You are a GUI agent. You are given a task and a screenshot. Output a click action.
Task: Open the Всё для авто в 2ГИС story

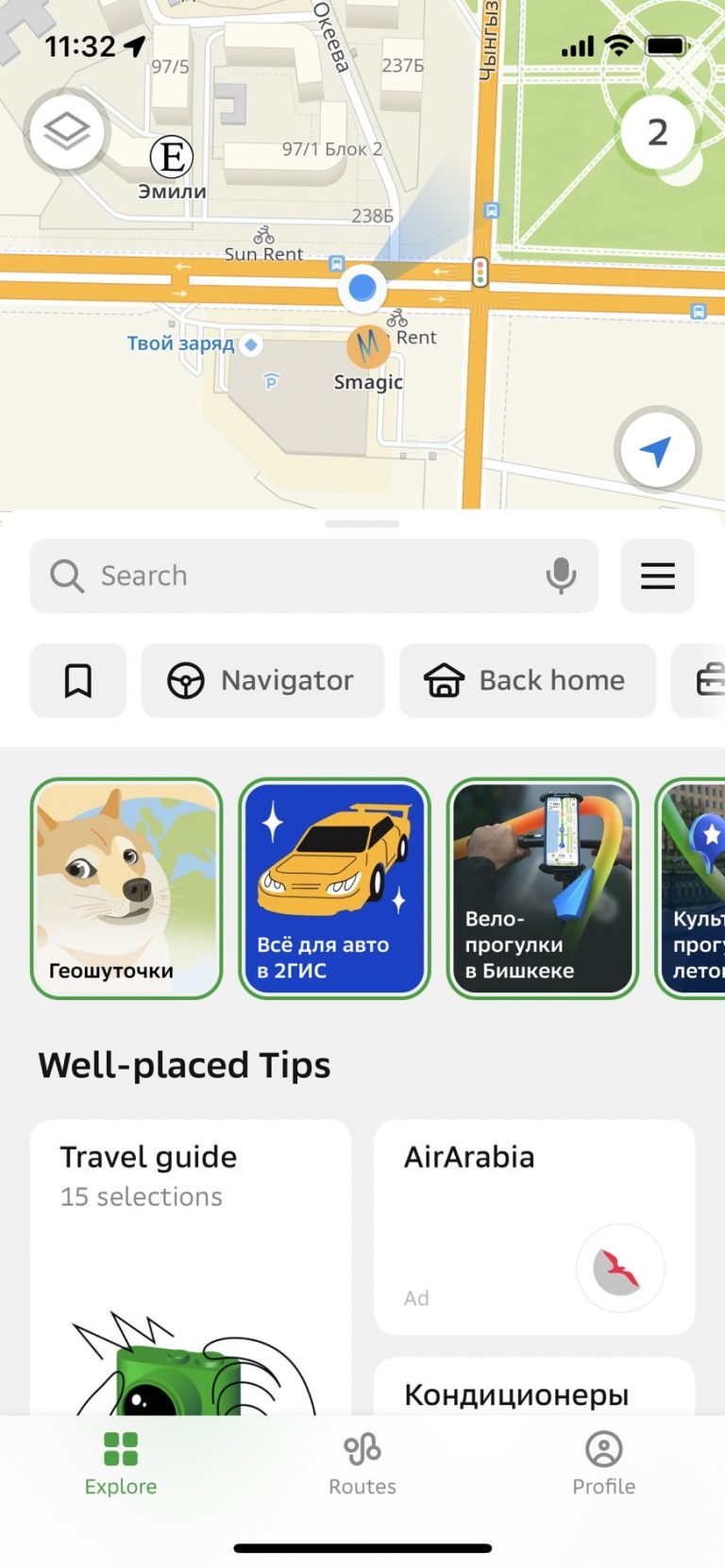335,887
